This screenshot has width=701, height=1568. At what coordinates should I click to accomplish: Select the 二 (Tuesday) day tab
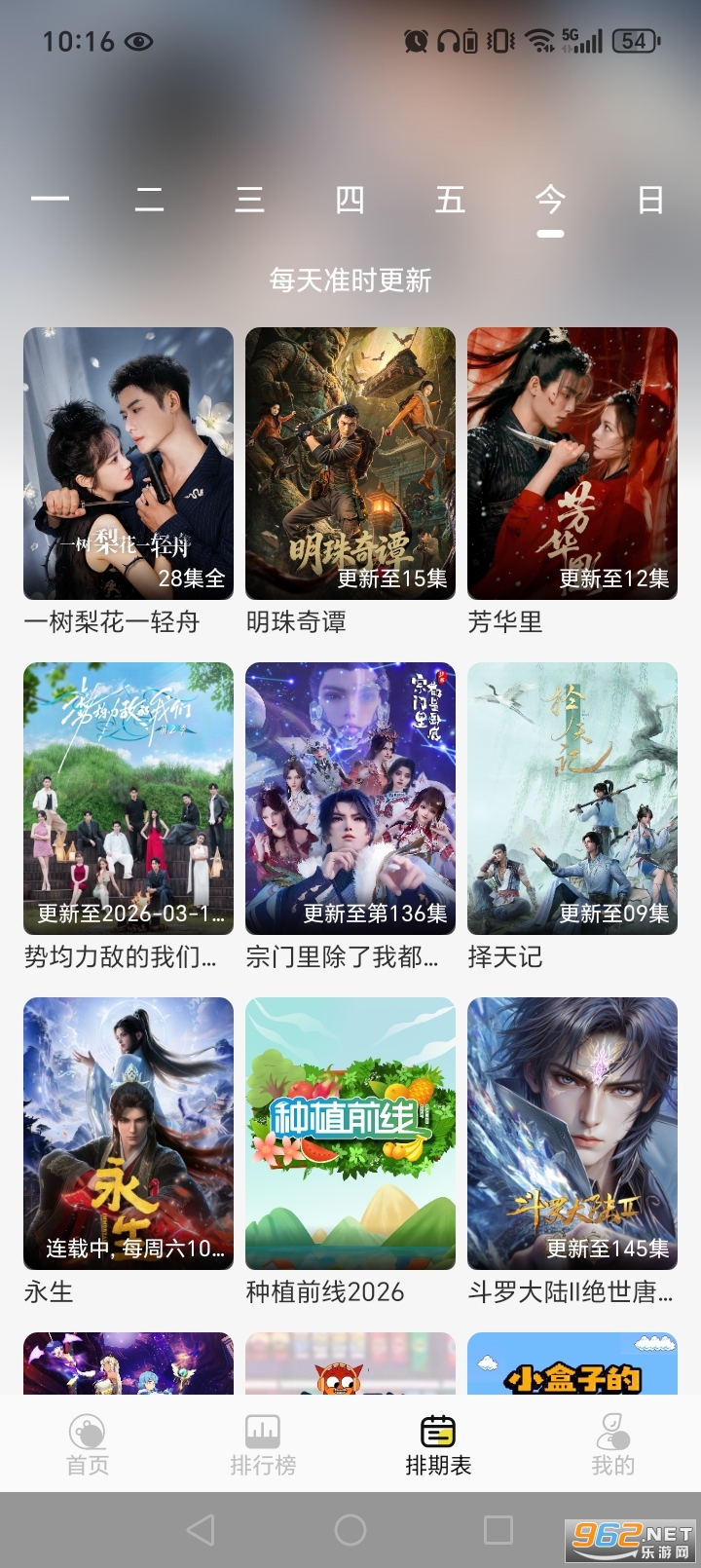click(149, 200)
